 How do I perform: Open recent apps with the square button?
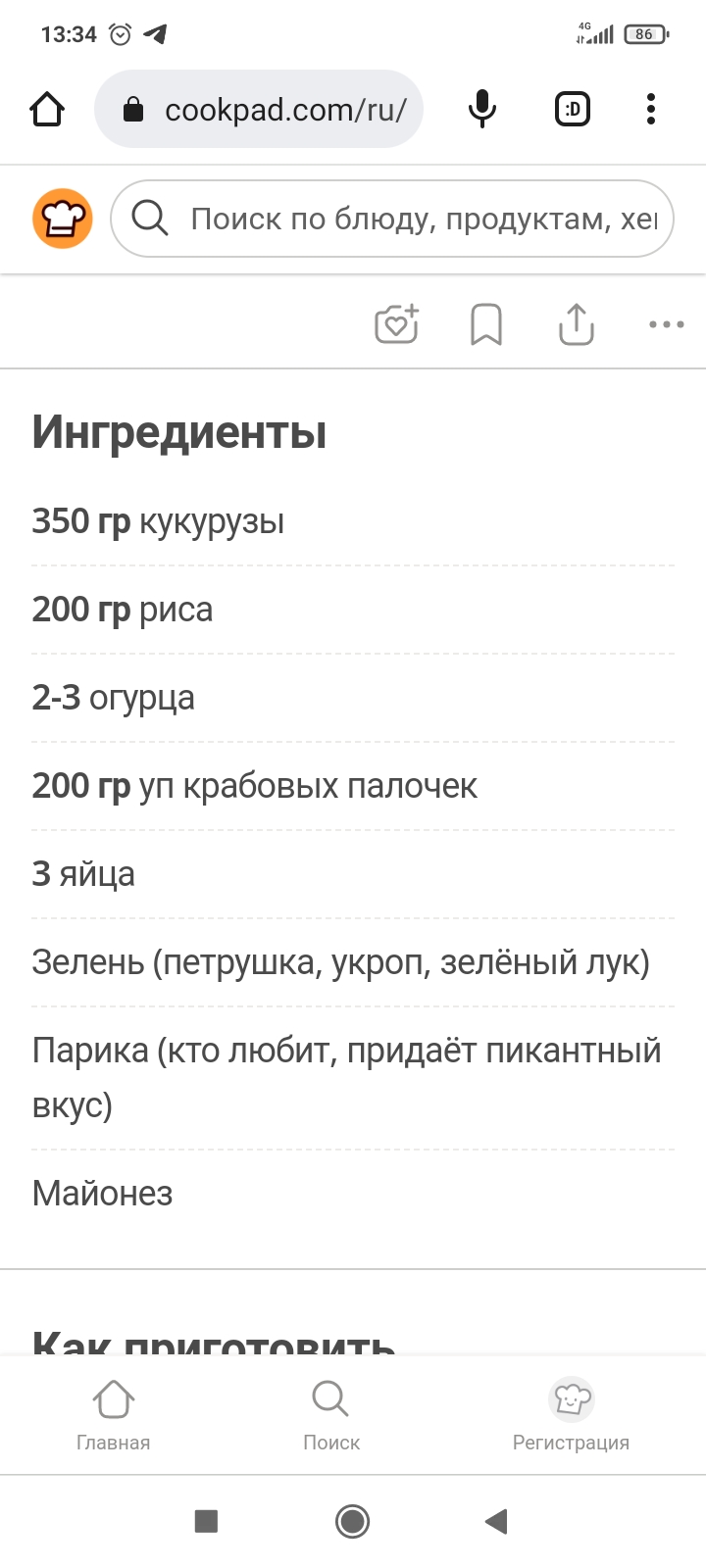pyautogui.click(x=206, y=1521)
